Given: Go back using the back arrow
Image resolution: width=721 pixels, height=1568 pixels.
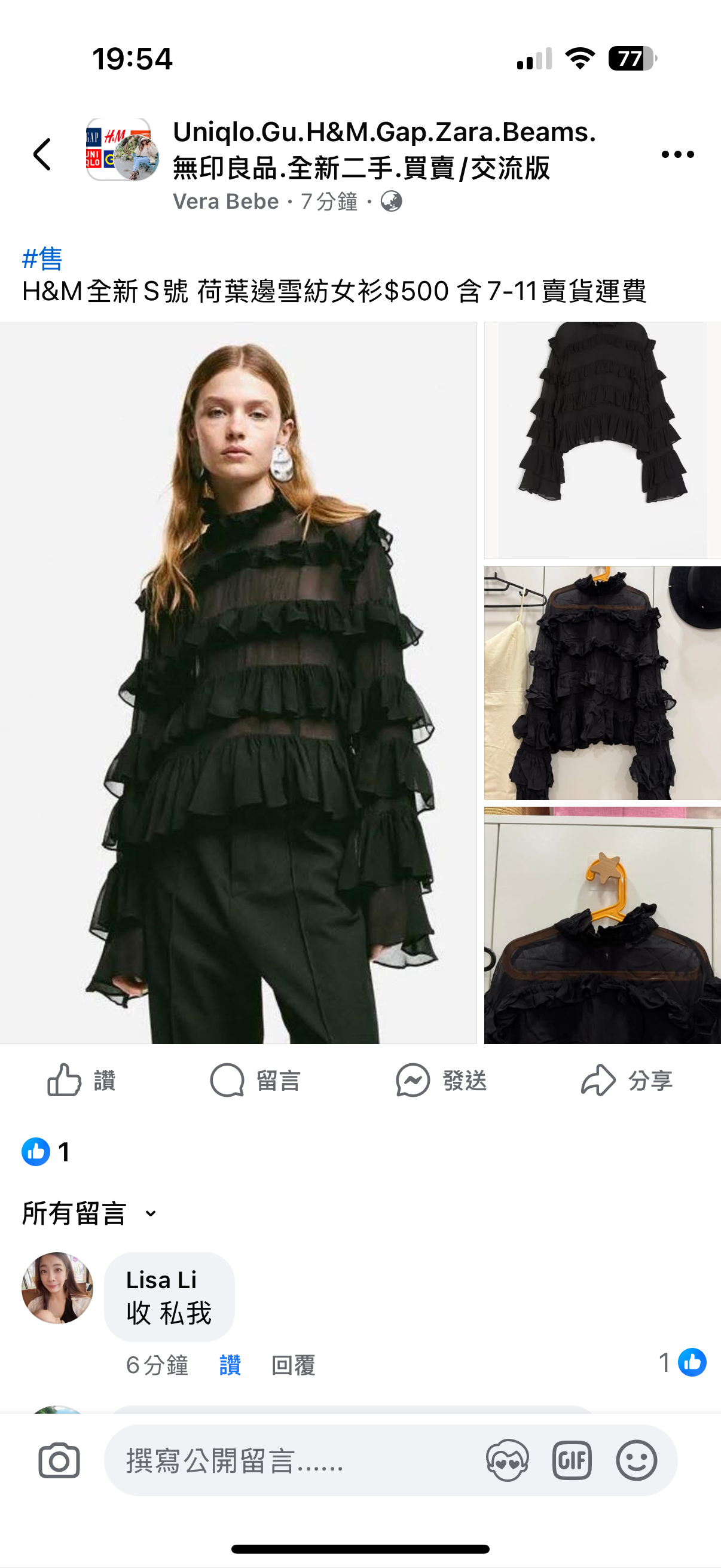Looking at the screenshot, I should (x=42, y=154).
